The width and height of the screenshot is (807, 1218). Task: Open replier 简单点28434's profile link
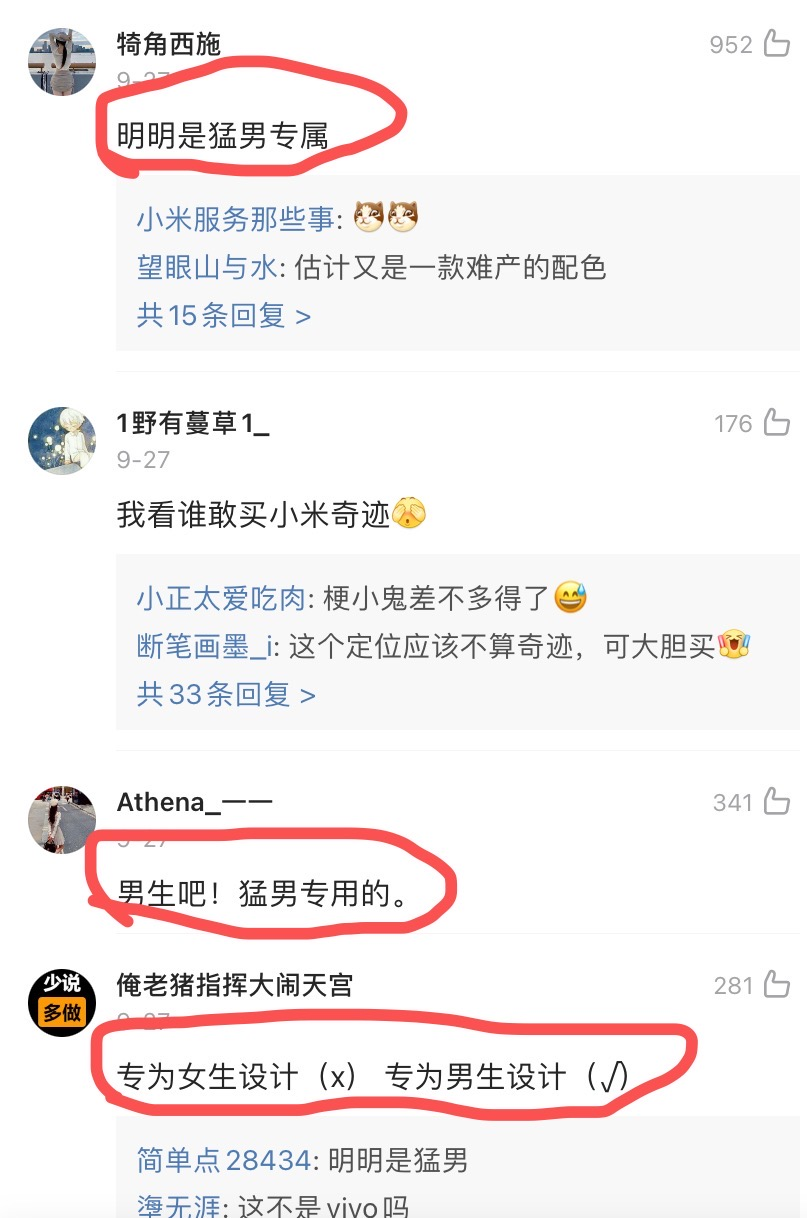[223, 1160]
